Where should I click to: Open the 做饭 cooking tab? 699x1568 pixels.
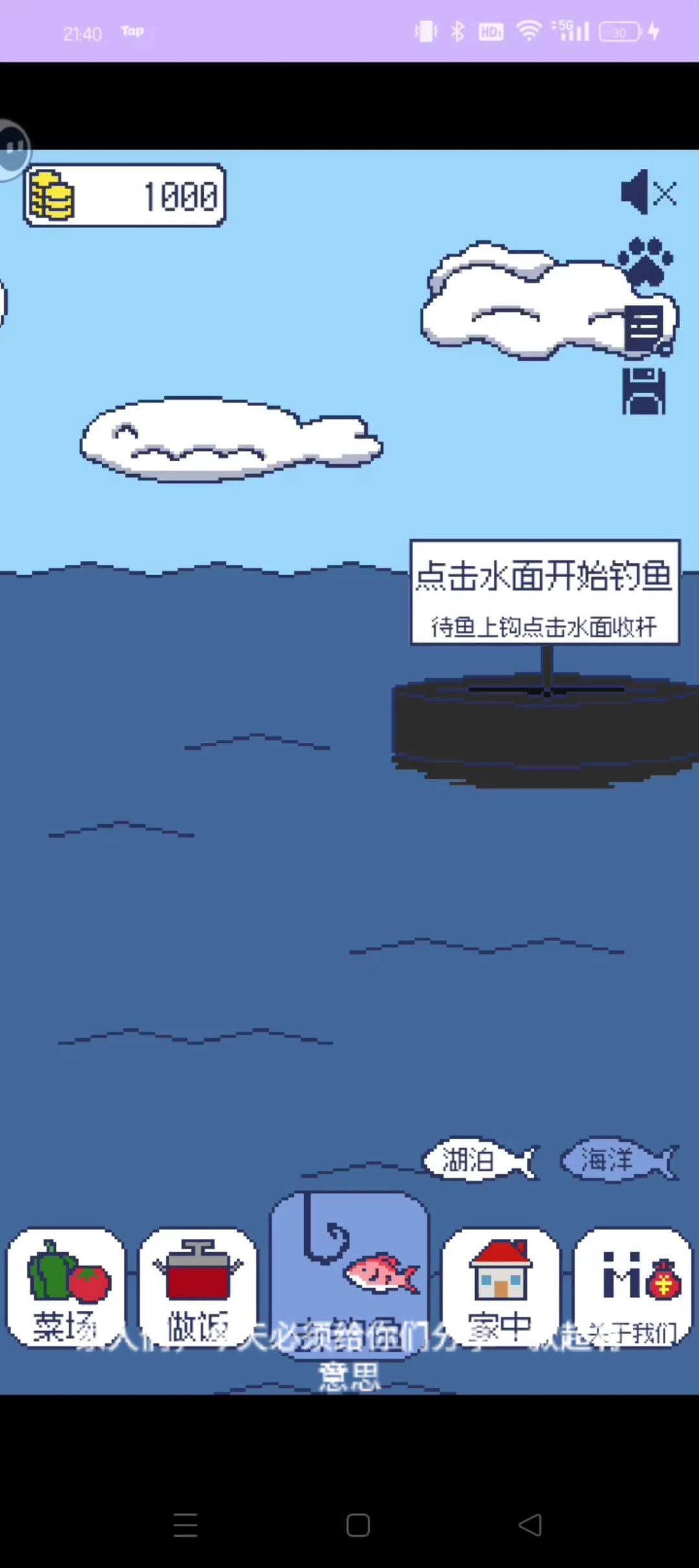[198, 1286]
